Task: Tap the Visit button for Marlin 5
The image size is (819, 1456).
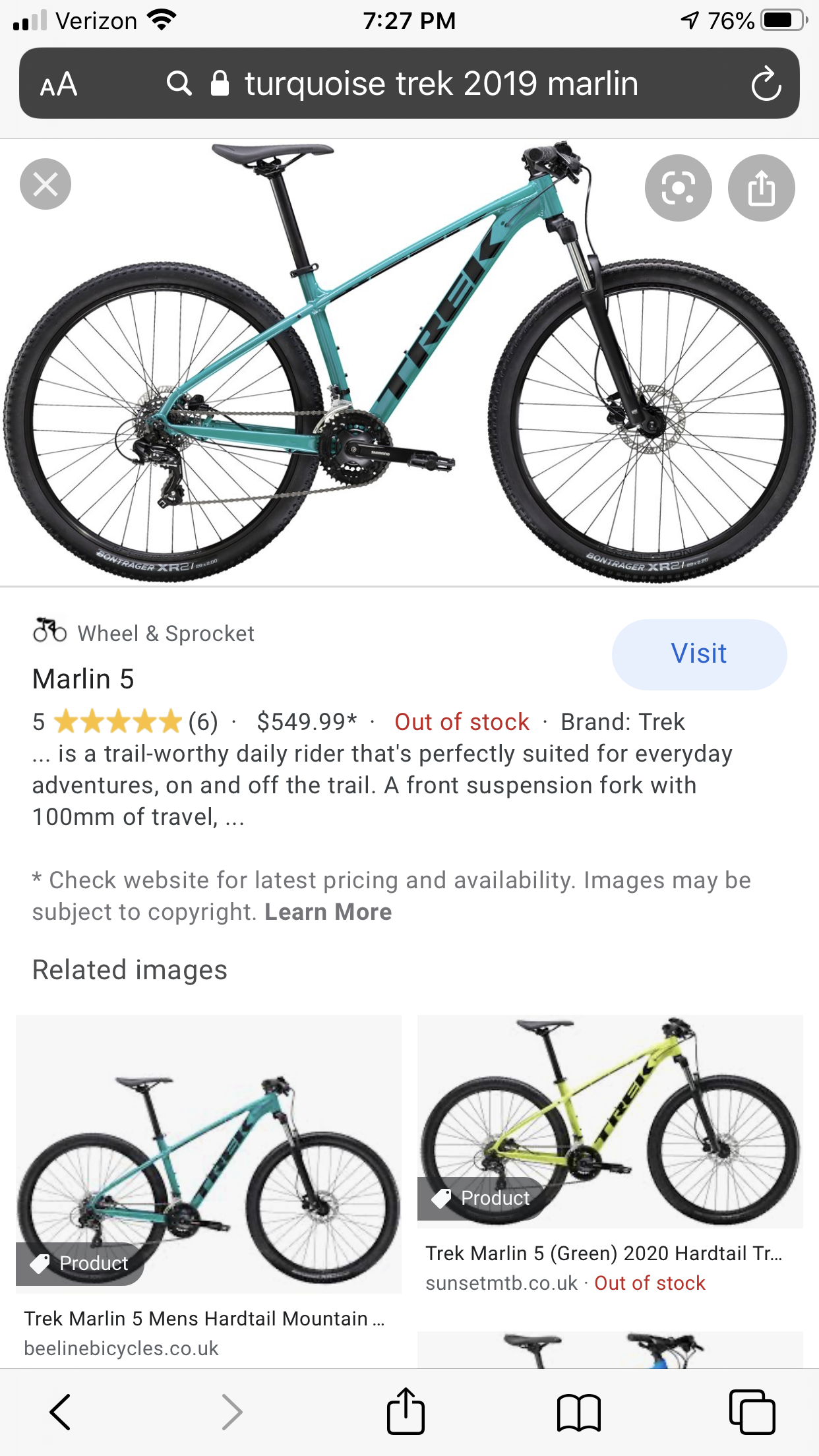Action: pyautogui.click(x=699, y=653)
